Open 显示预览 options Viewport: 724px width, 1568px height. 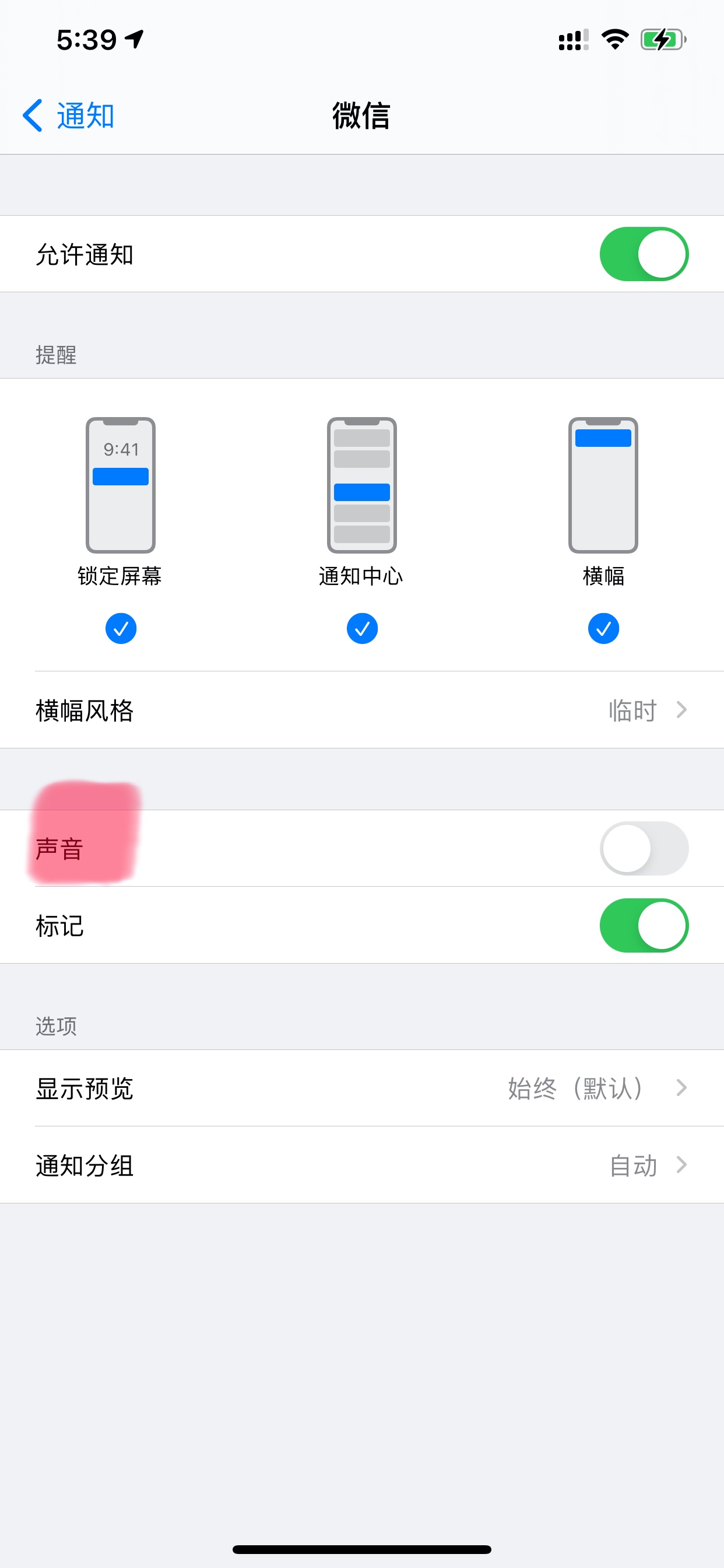click(x=362, y=1088)
